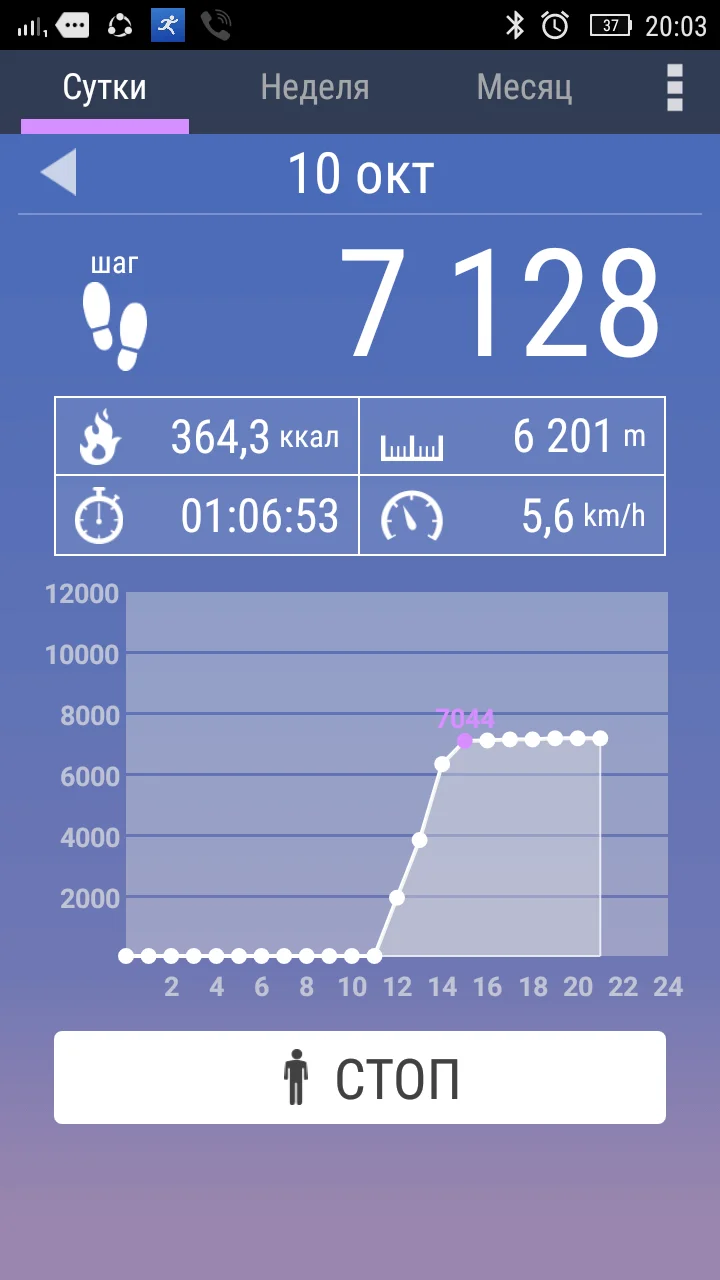Image resolution: width=720 pixels, height=1280 pixels.
Task: Open the overflow menu
Action: [x=675, y=89]
